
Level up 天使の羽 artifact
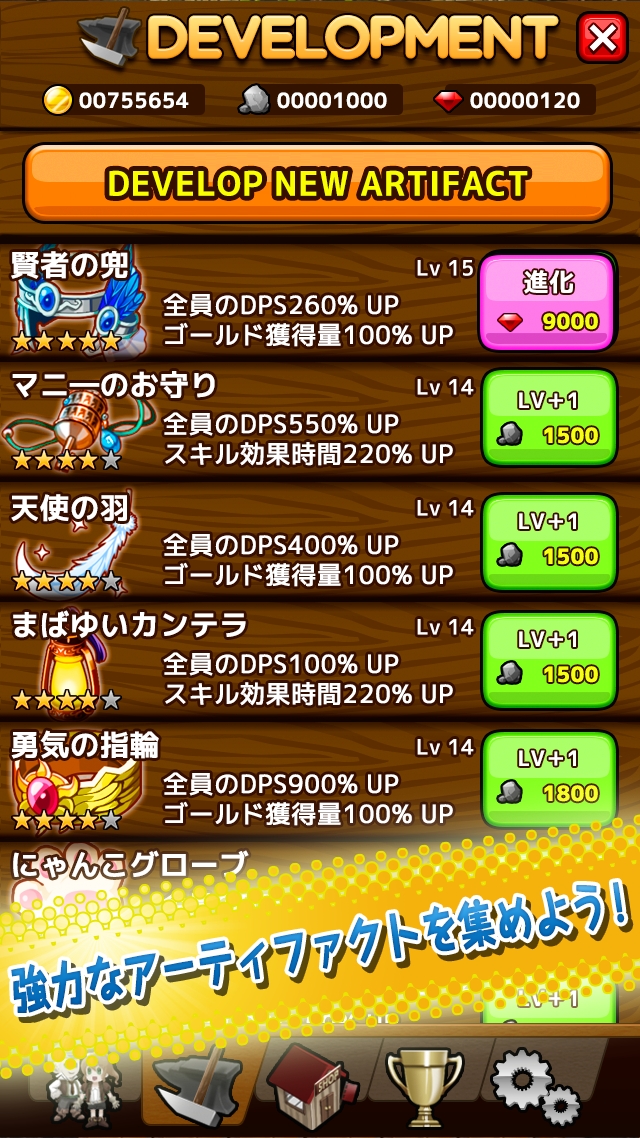point(548,538)
